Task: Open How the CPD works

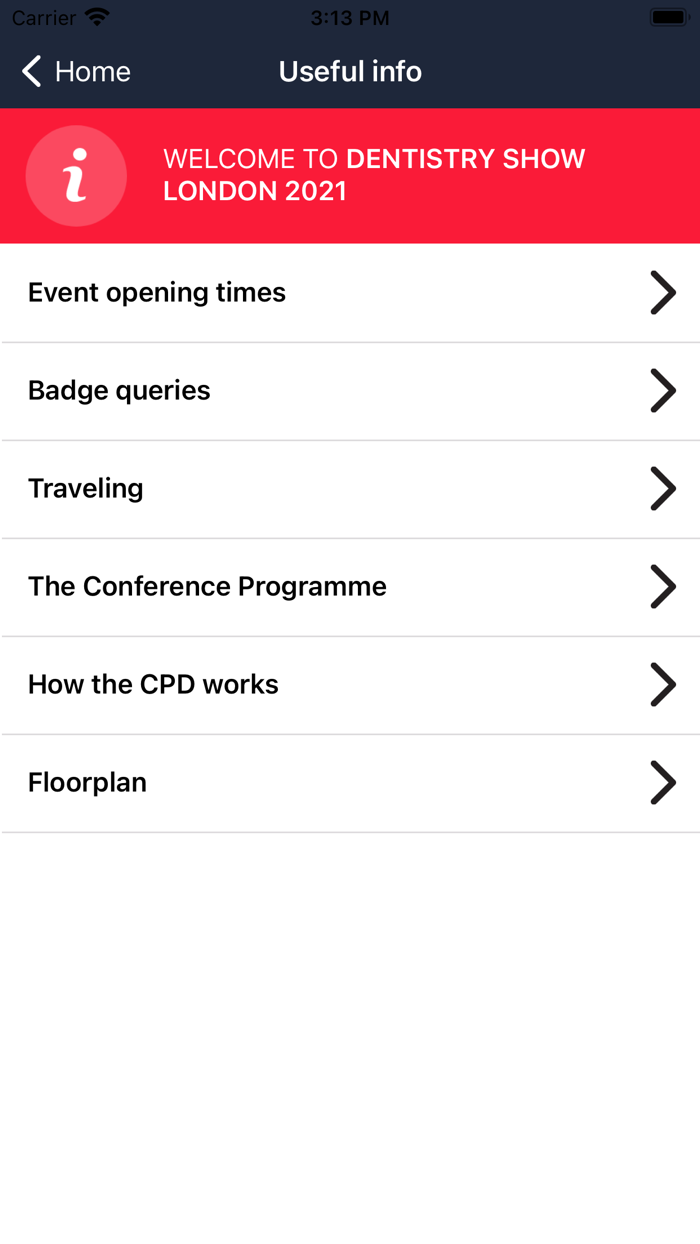Action: pyautogui.click(x=350, y=685)
